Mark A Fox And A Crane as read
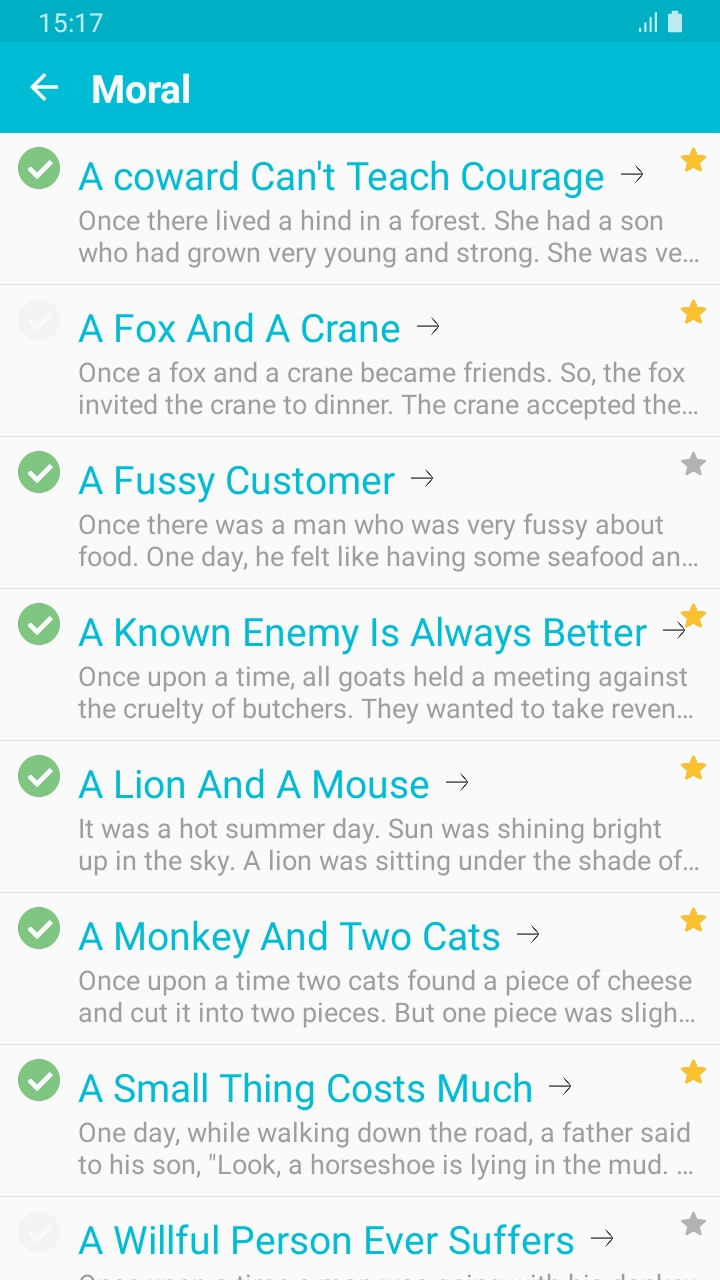The width and height of the screenshot is (720, 1280). click(39, 320)
